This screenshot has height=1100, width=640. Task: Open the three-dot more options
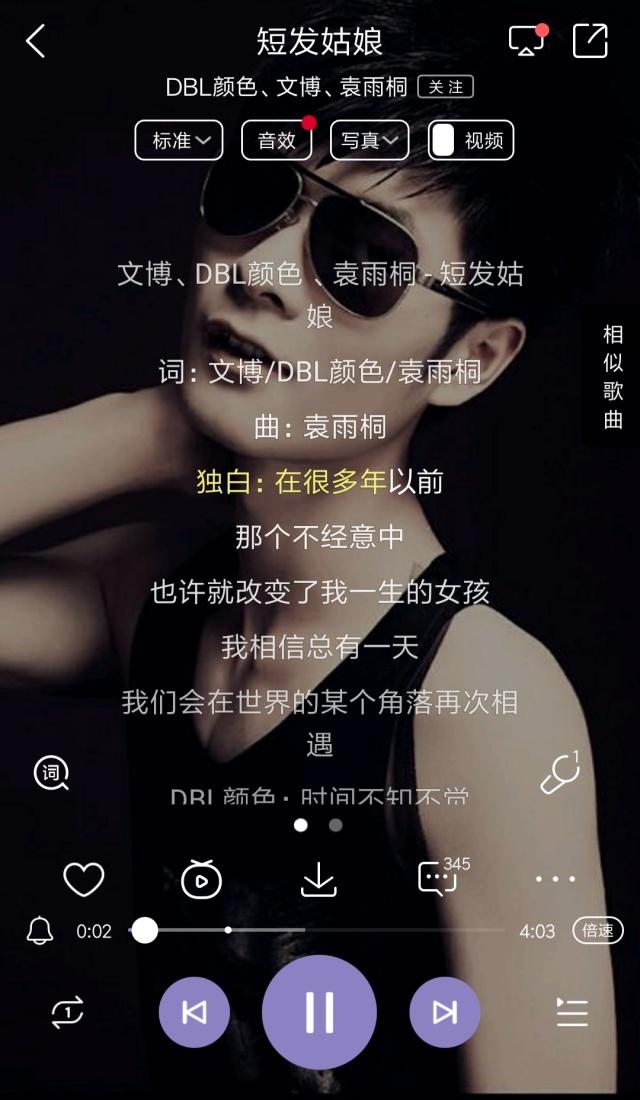click(555, 879)
